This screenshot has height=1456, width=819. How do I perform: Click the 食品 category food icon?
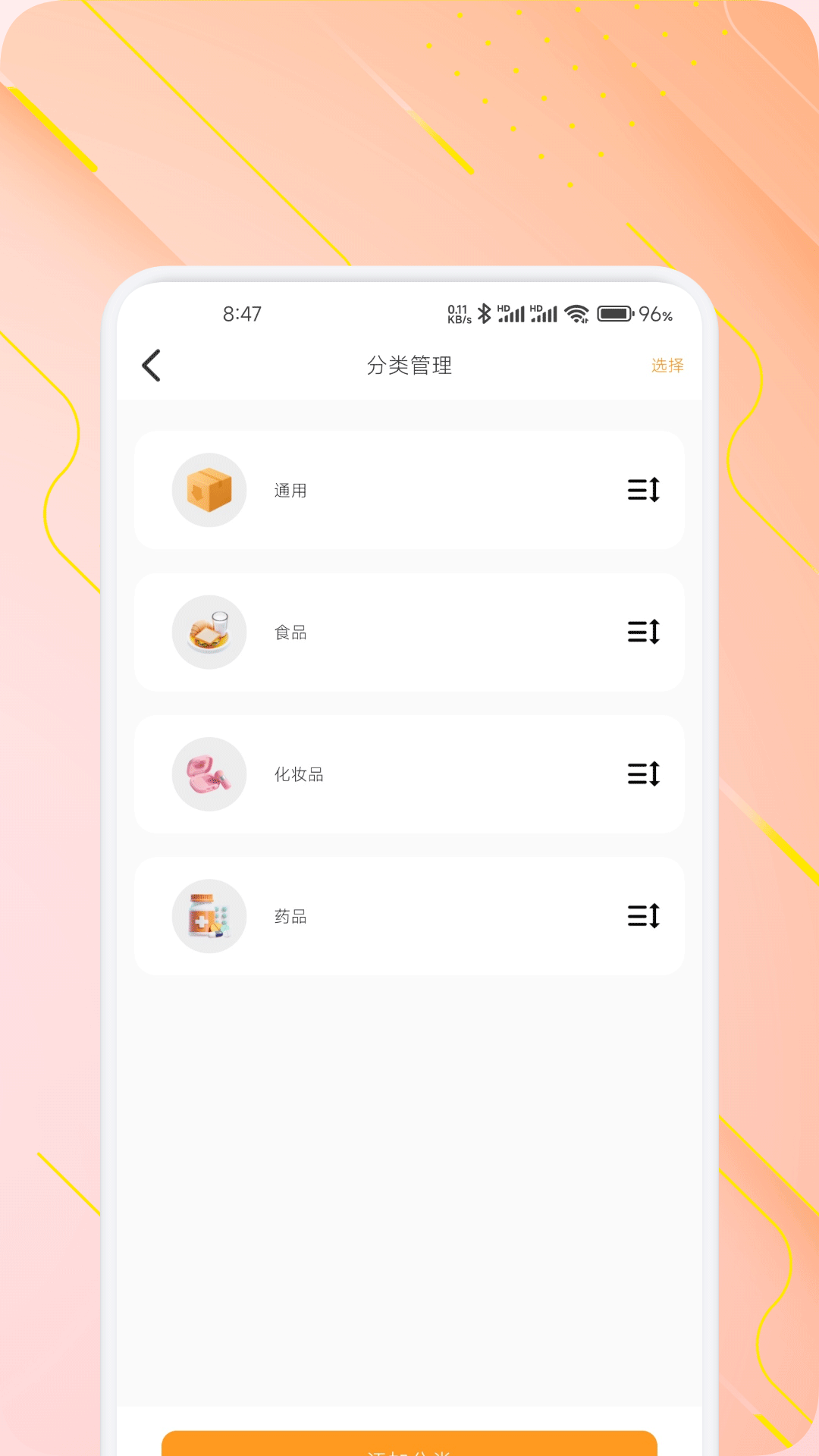209,632
